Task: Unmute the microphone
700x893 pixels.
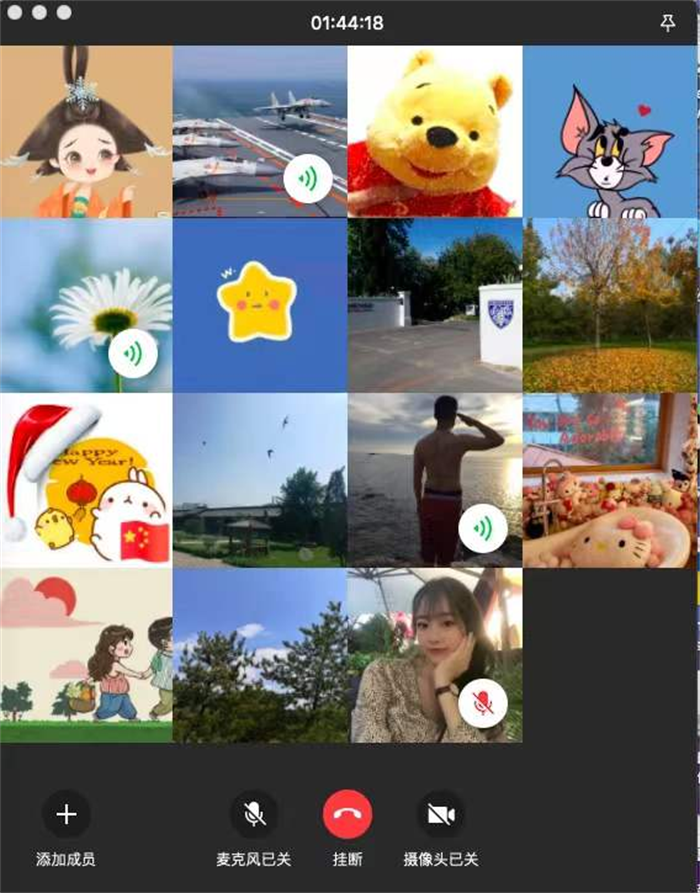Action: coord(254,815)
